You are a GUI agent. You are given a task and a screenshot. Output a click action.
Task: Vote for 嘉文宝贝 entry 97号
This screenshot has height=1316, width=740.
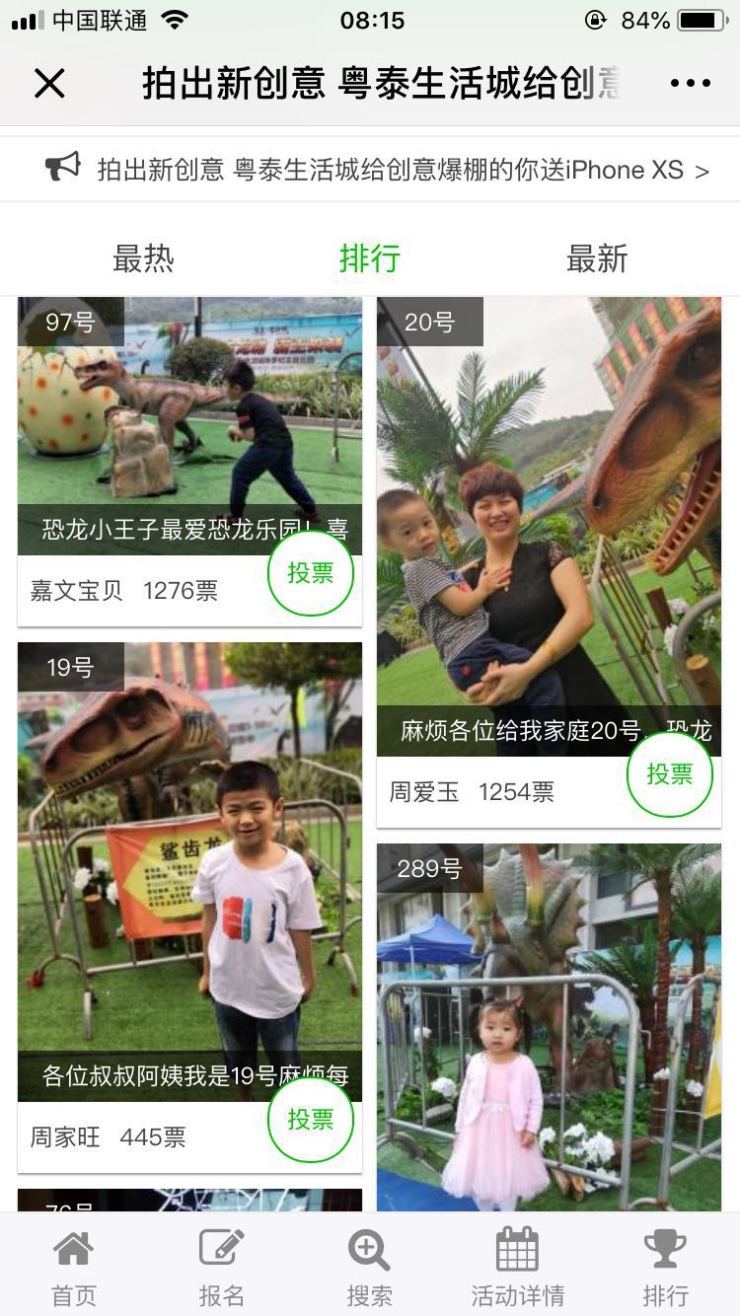pyautogui.click(x=311, y=573)
